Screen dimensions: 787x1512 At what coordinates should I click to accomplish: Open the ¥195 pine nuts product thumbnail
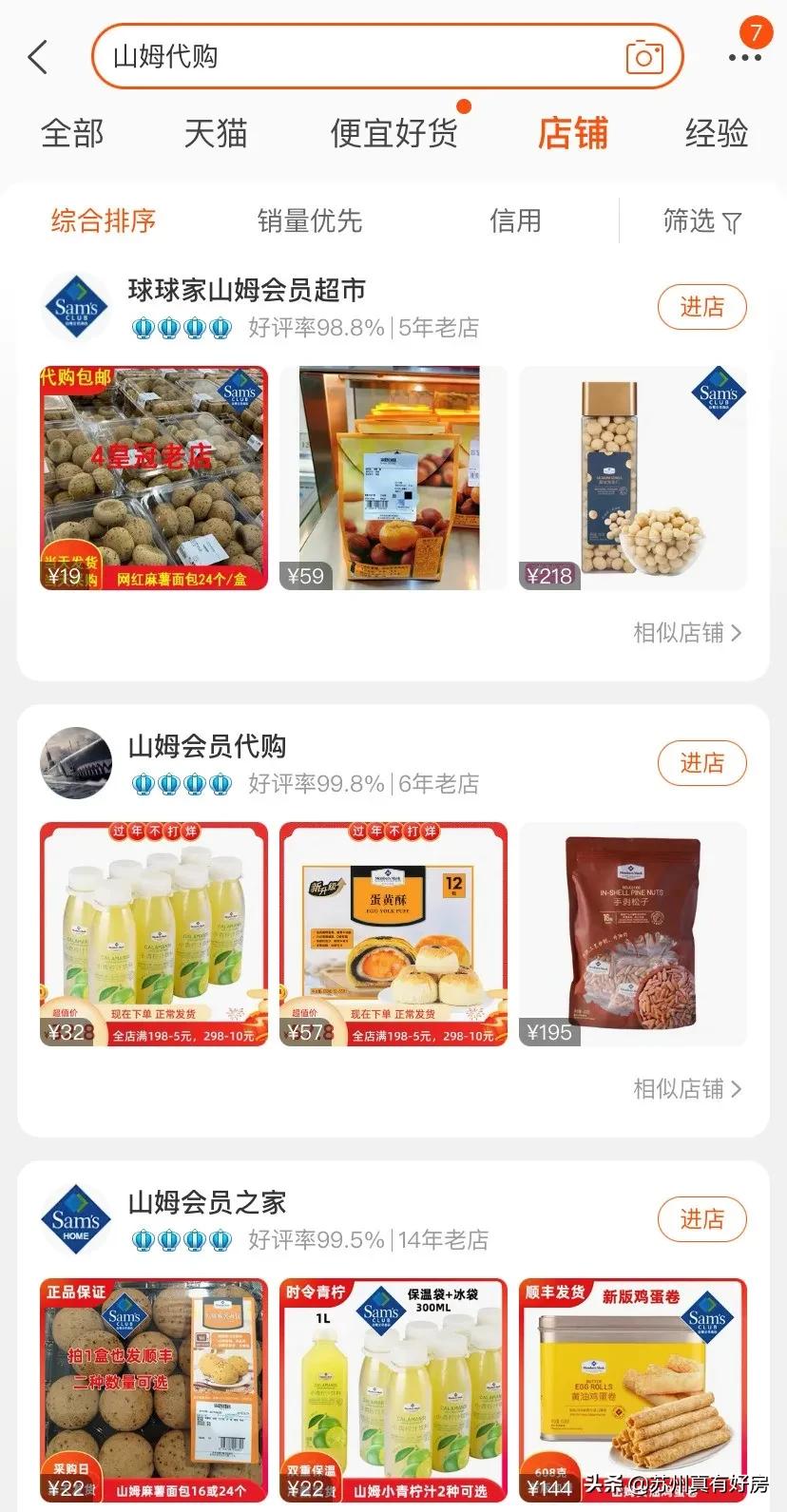pyautogui.click(x=632, y=934)
